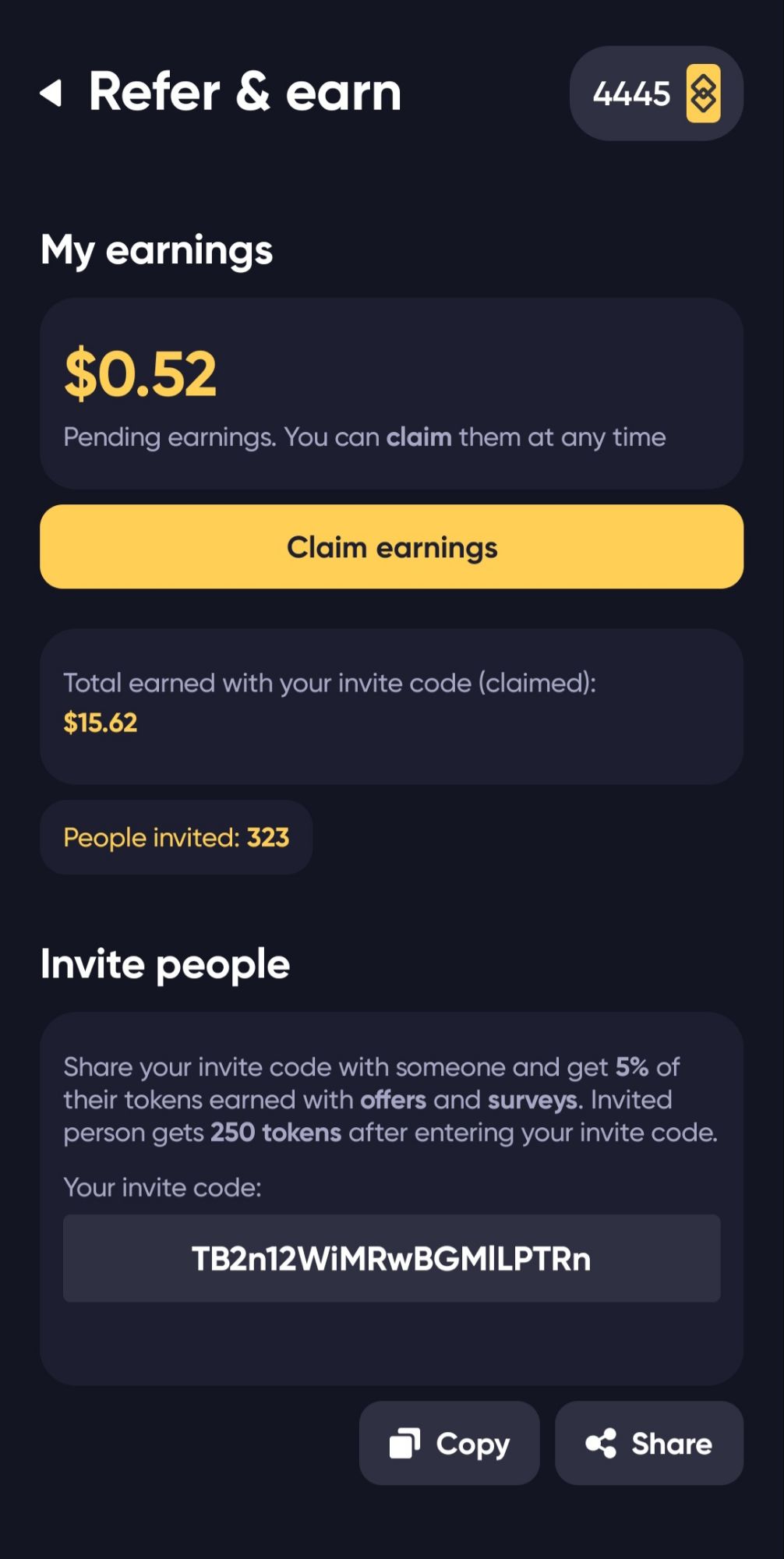Click the total earned card showing $15.62
Image resolution: width=784 pixels, height=1559 pixels.
click(x=392, y=704)
